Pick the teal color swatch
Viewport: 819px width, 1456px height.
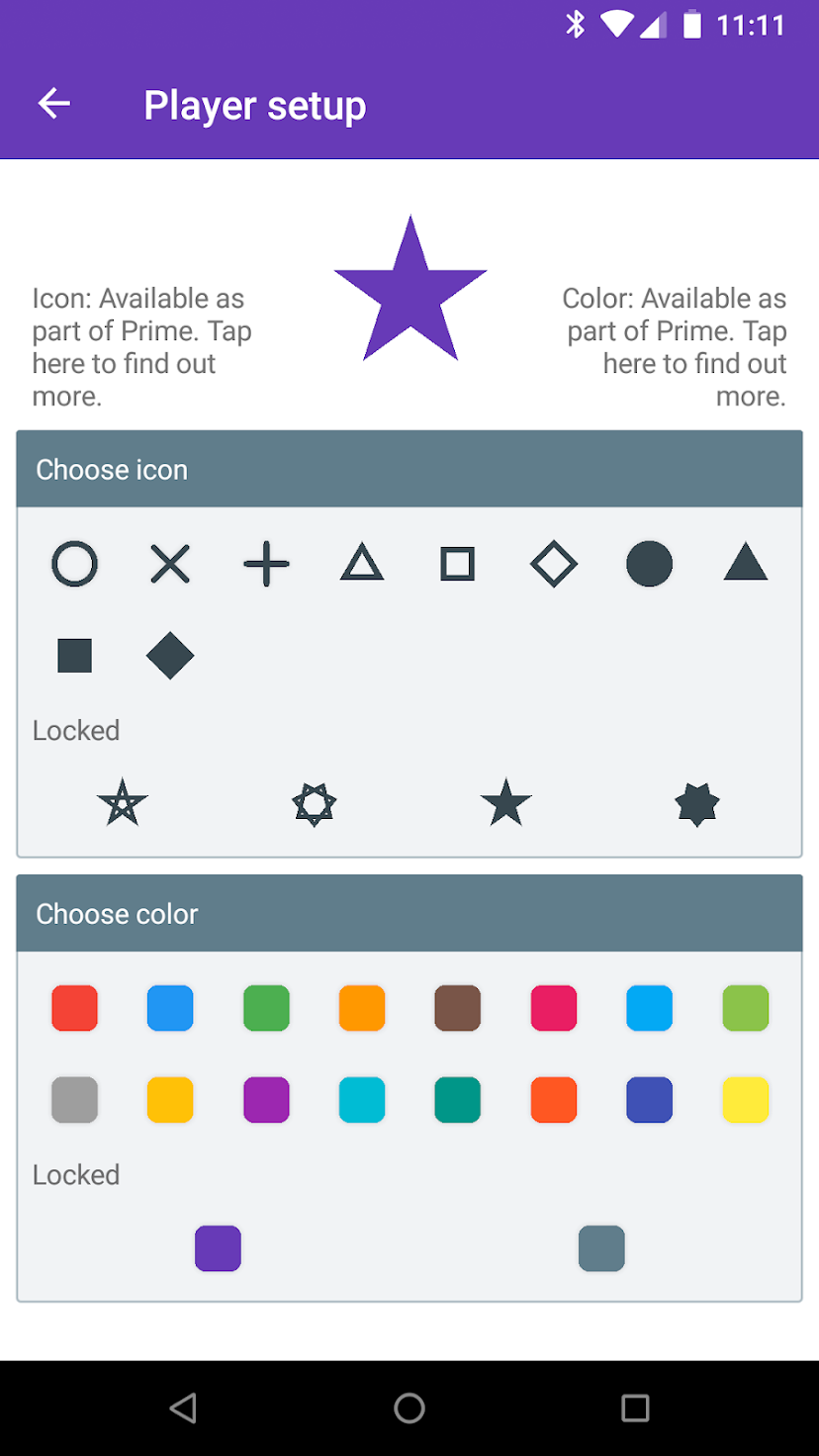(x=458, y=1100)
